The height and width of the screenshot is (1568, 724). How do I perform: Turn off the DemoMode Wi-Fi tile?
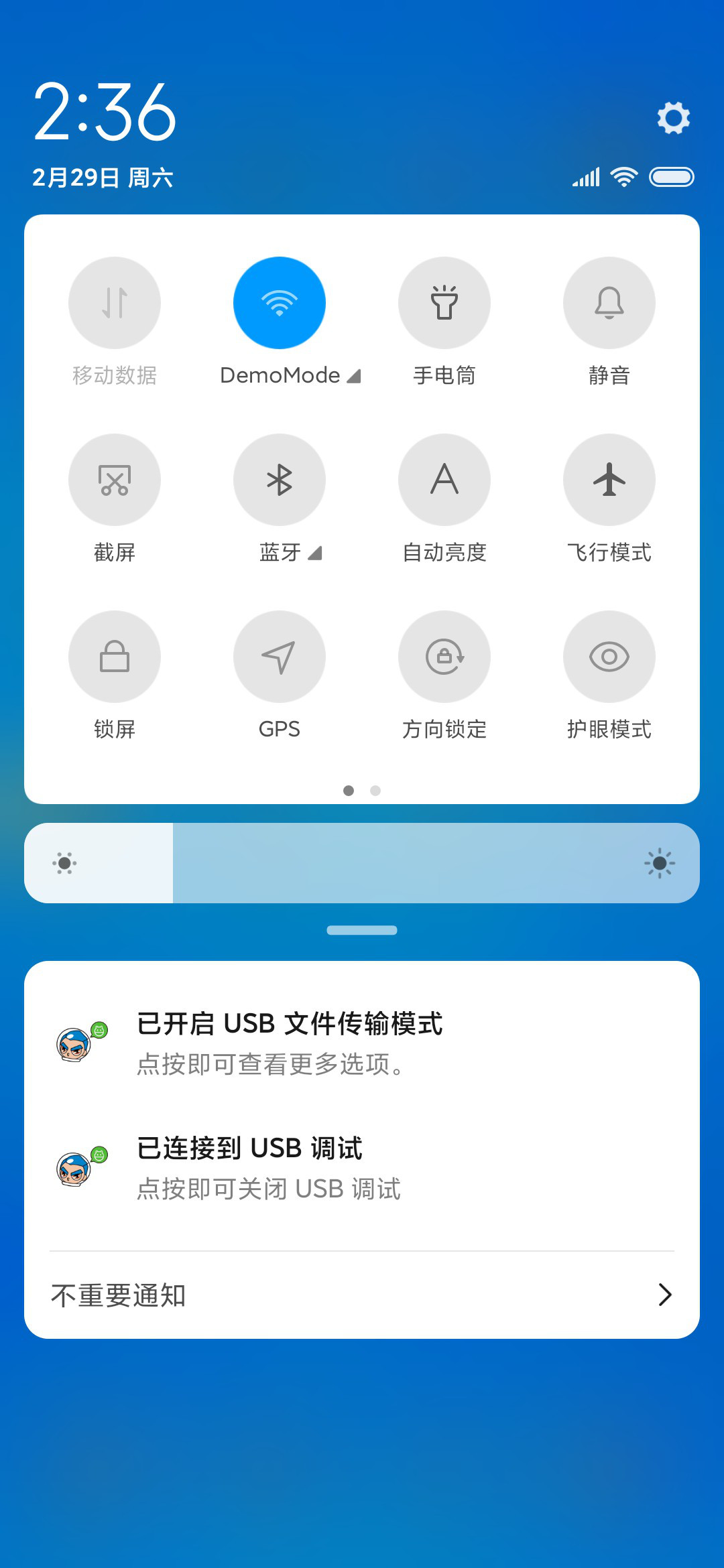(x=280, y=303)
